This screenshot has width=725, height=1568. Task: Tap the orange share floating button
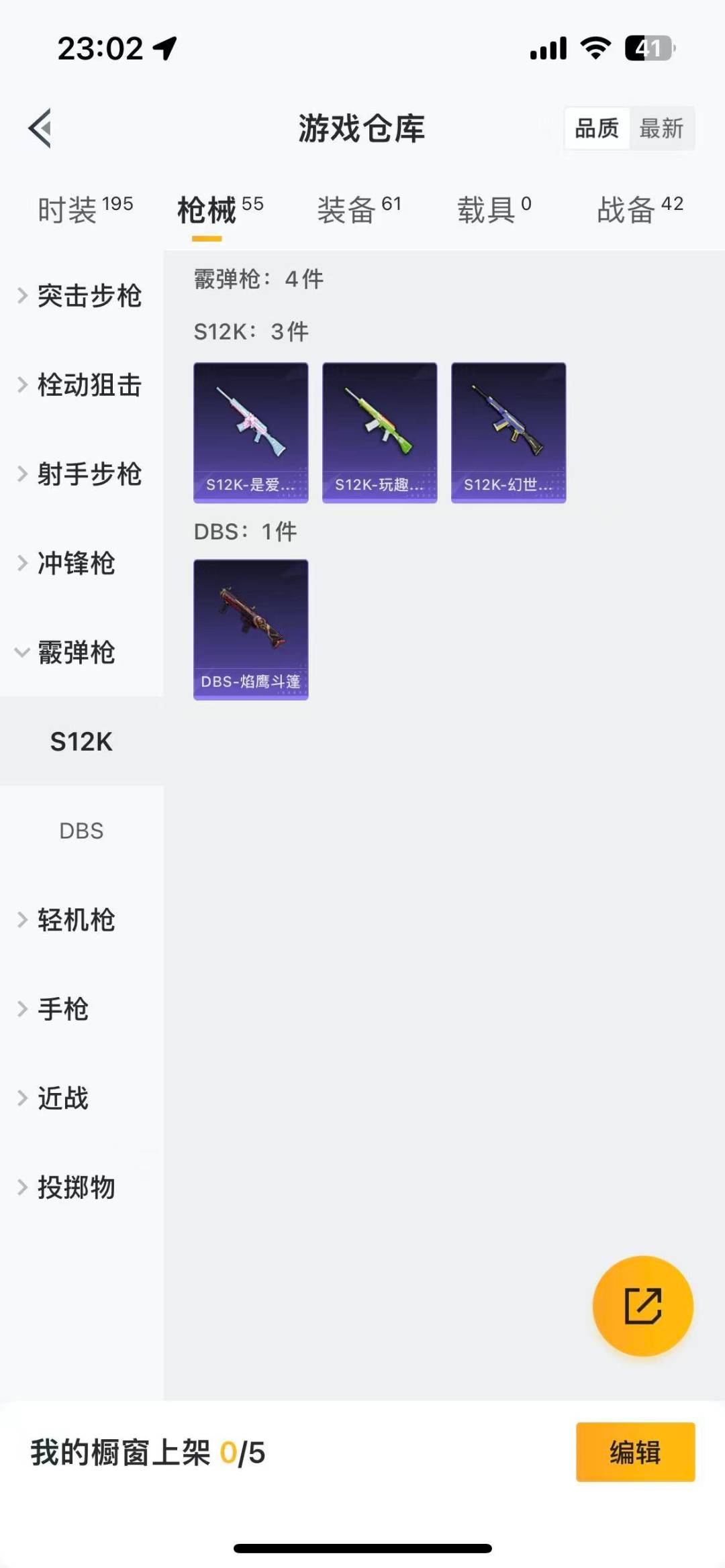point(642,1306)
